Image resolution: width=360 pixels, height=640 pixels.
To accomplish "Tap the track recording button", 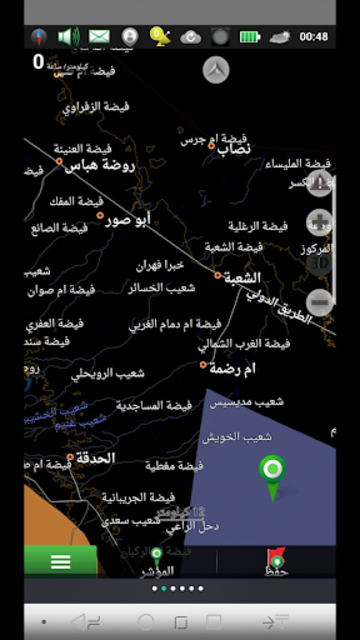I will coord(220,37).
